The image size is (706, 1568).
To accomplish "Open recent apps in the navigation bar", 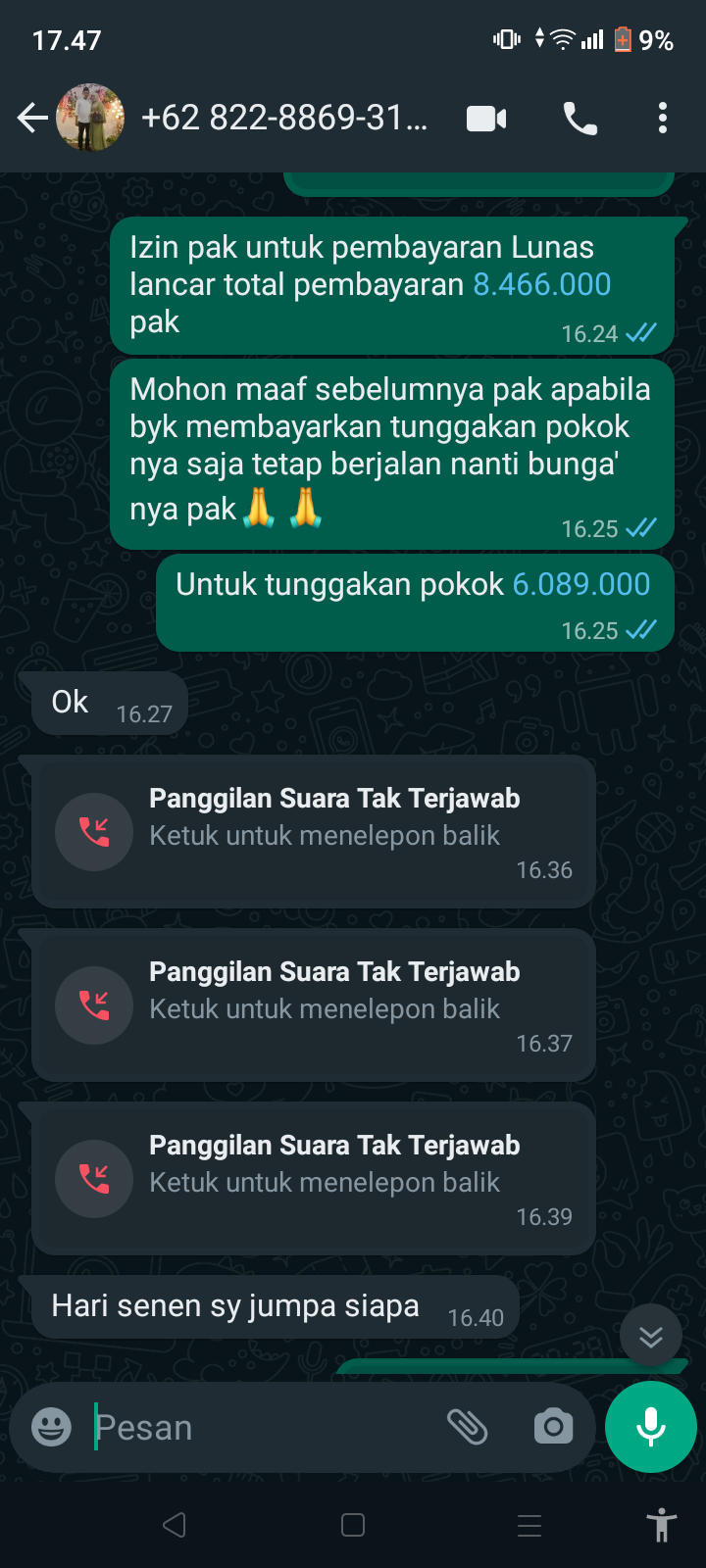I will point(529,1525).
